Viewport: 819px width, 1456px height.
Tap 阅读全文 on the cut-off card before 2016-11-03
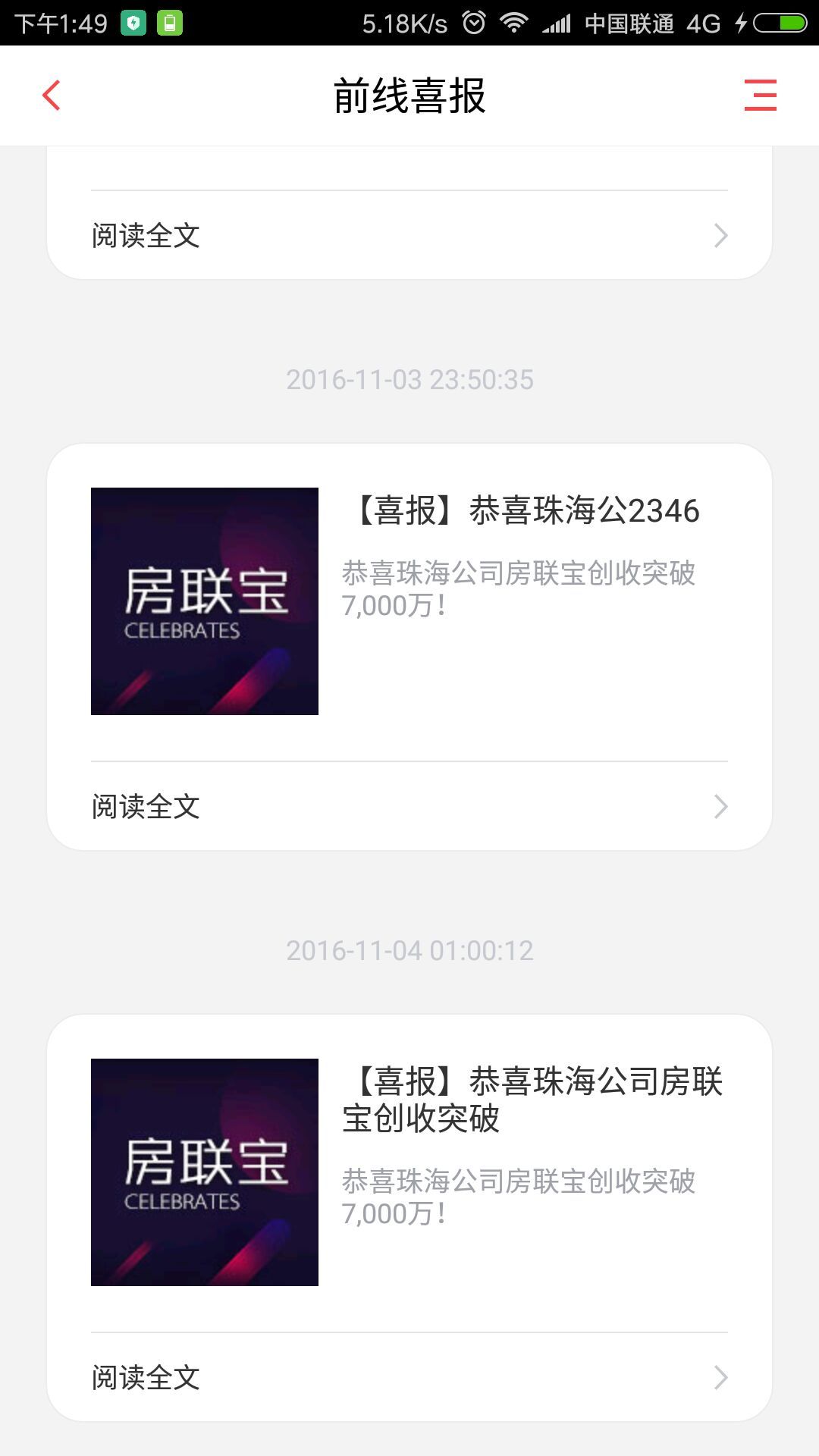pyautogui.click(x=409, y=235)
